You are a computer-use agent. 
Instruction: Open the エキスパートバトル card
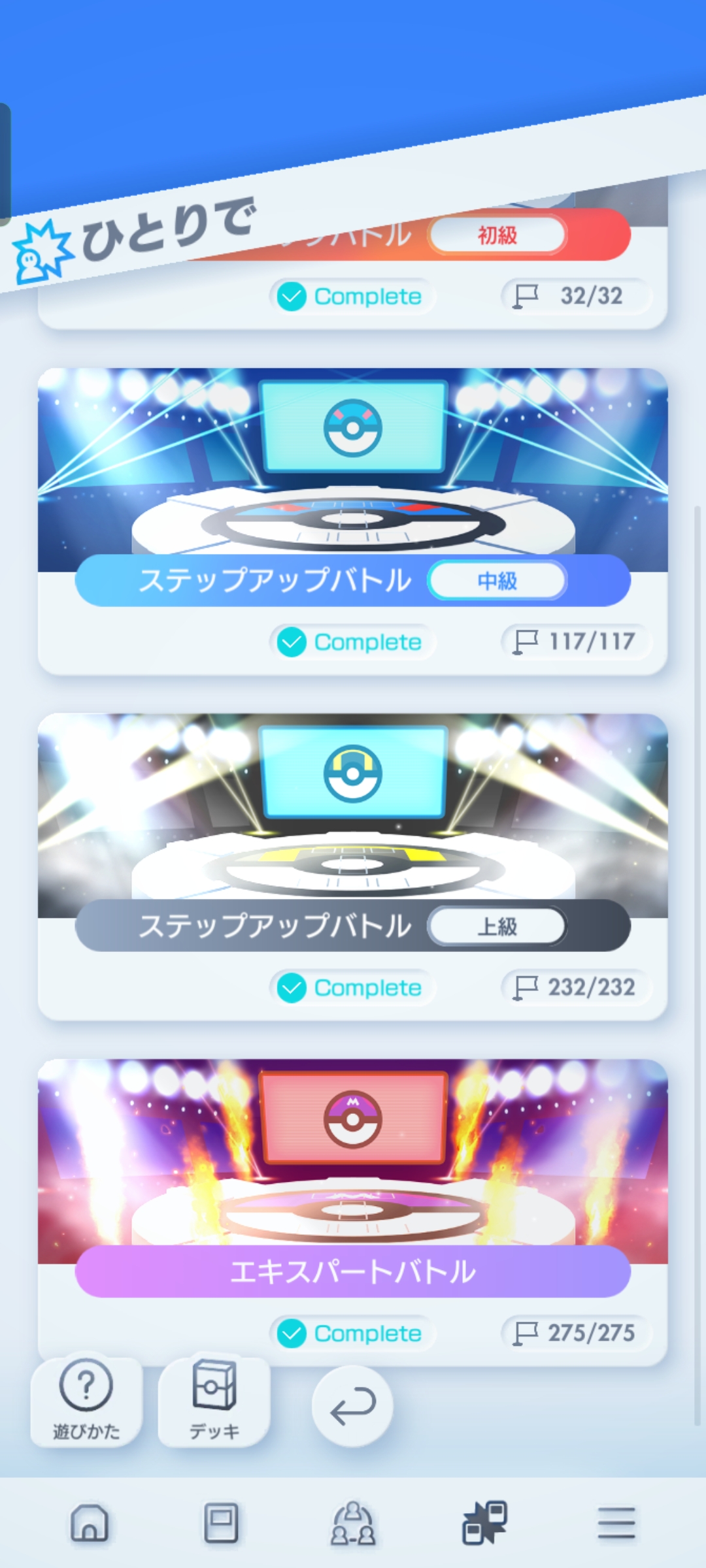click(353, 1176)
